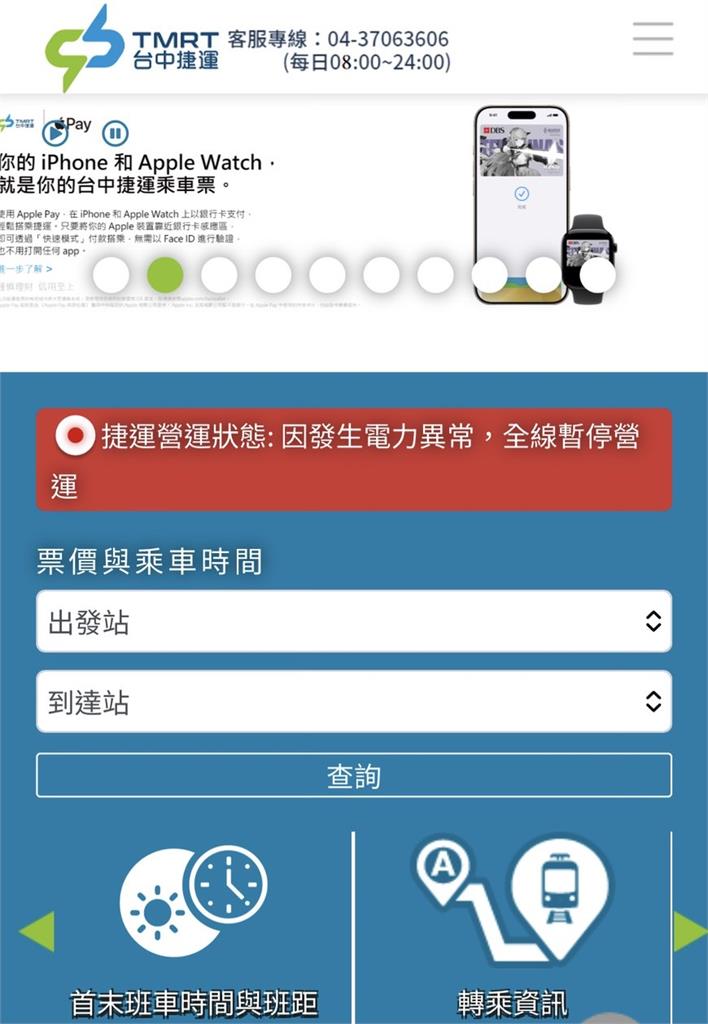Image resolution: width=708 pixels, height=1024 pixels.
Task: Show next shortcut with right green arrow
Action: click(689, 932)
